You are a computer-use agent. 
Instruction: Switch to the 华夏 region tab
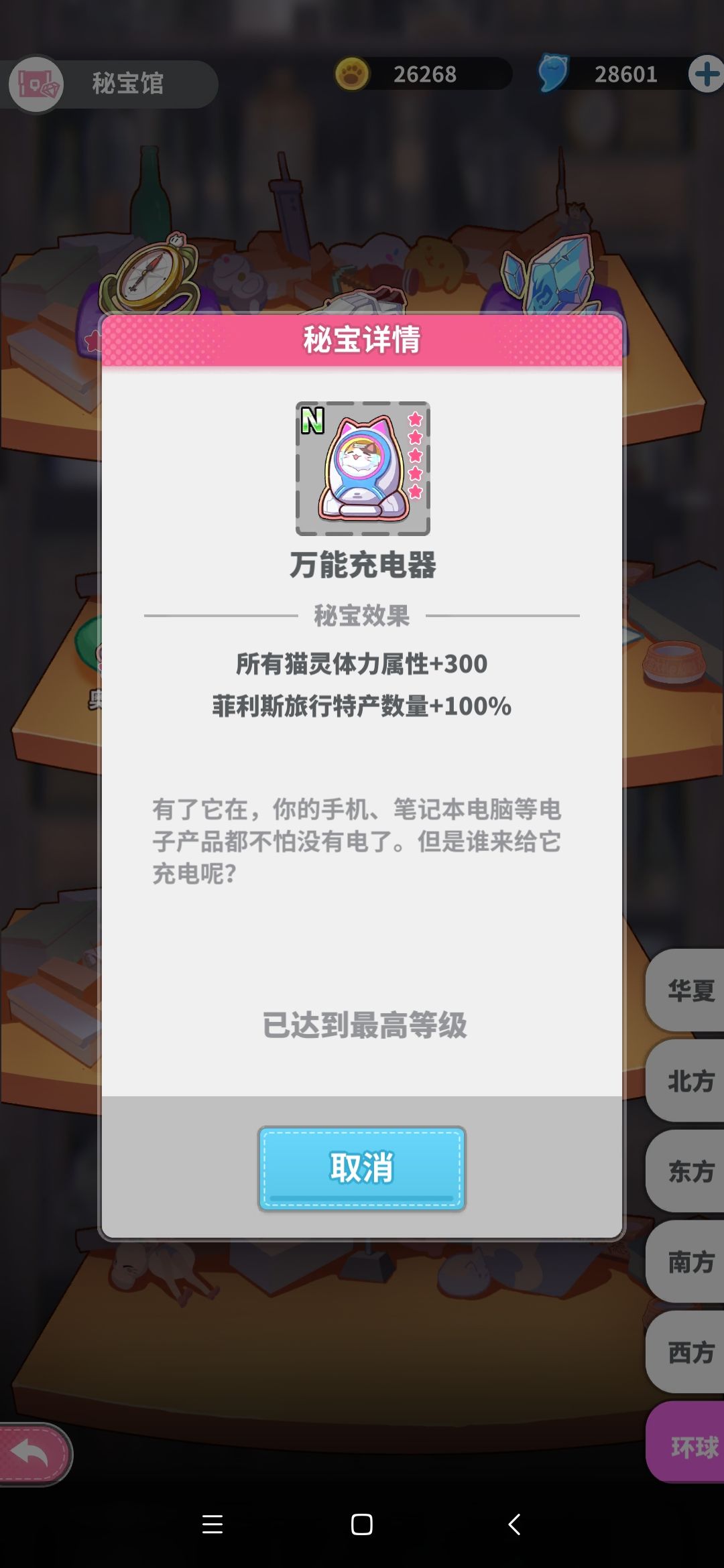(686, 990)
